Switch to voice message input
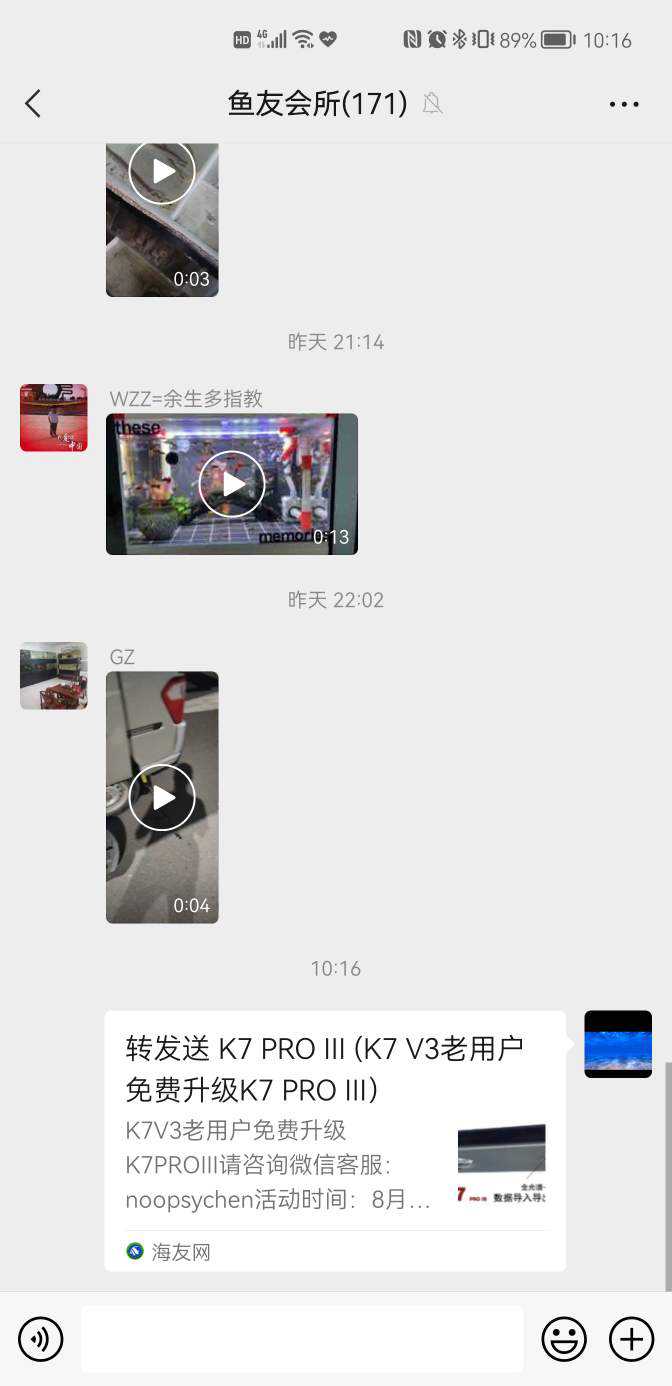Viewport: 672px width, 1386px height. pos(41,1338)
